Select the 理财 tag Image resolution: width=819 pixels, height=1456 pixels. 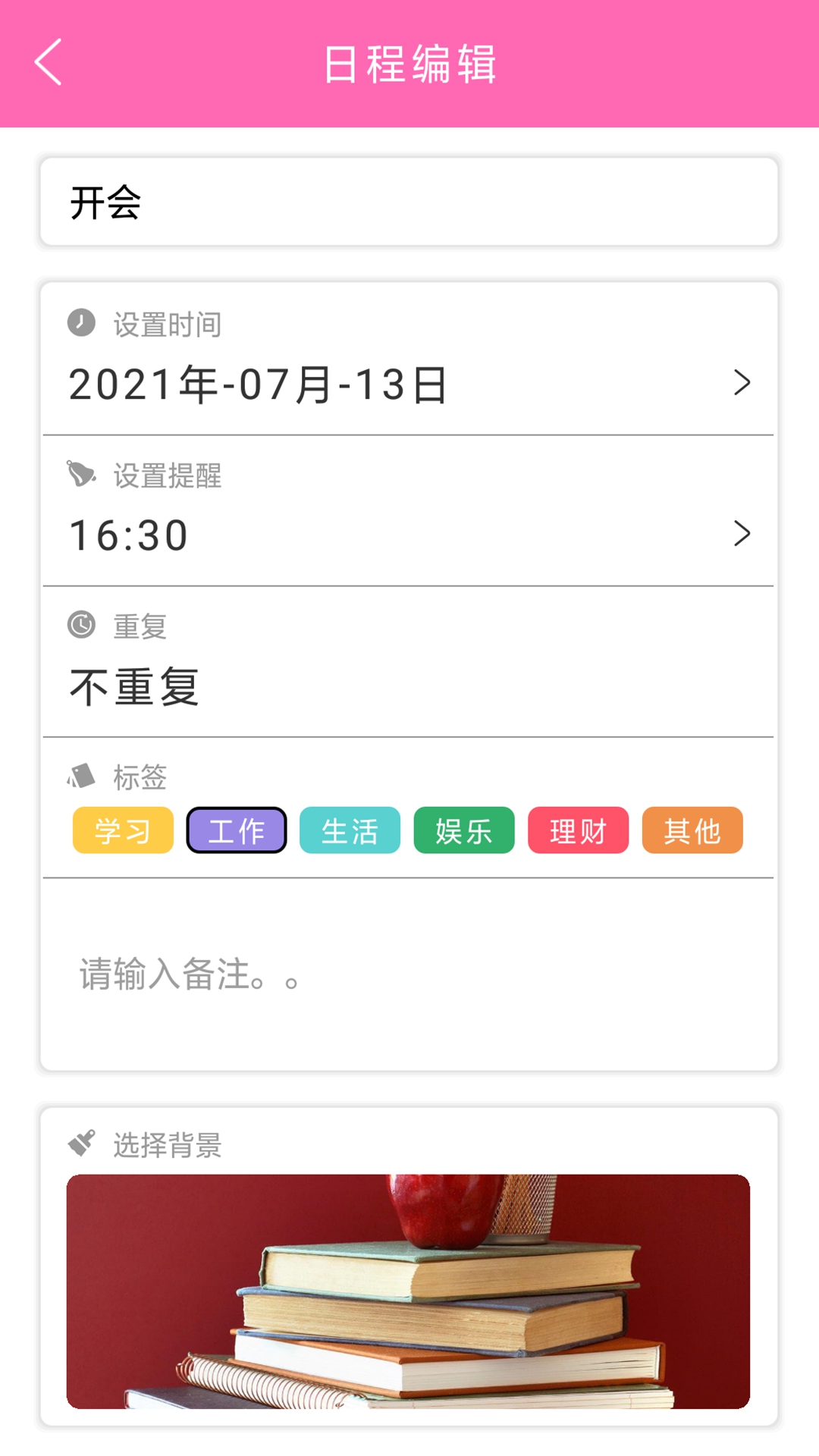(x=578, y=831)
